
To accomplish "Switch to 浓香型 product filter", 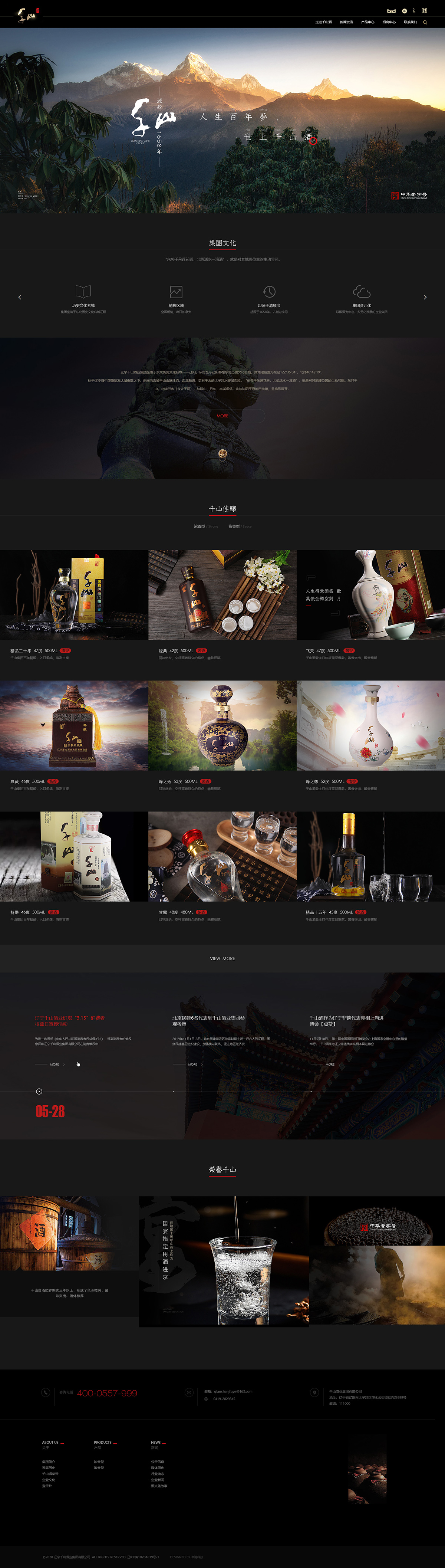I will (200, 526).
